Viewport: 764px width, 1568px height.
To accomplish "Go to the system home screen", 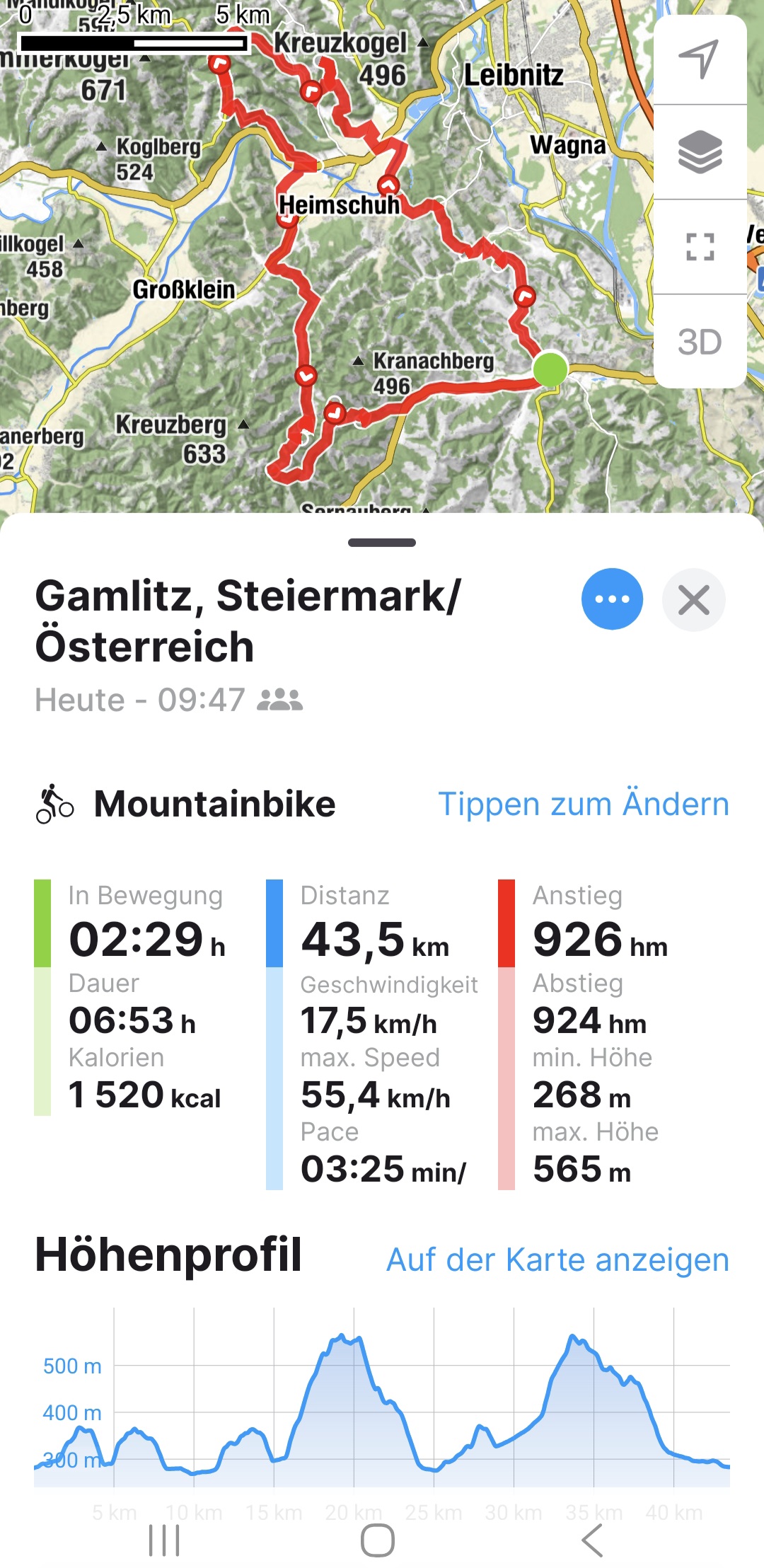I will (378, 1540).
